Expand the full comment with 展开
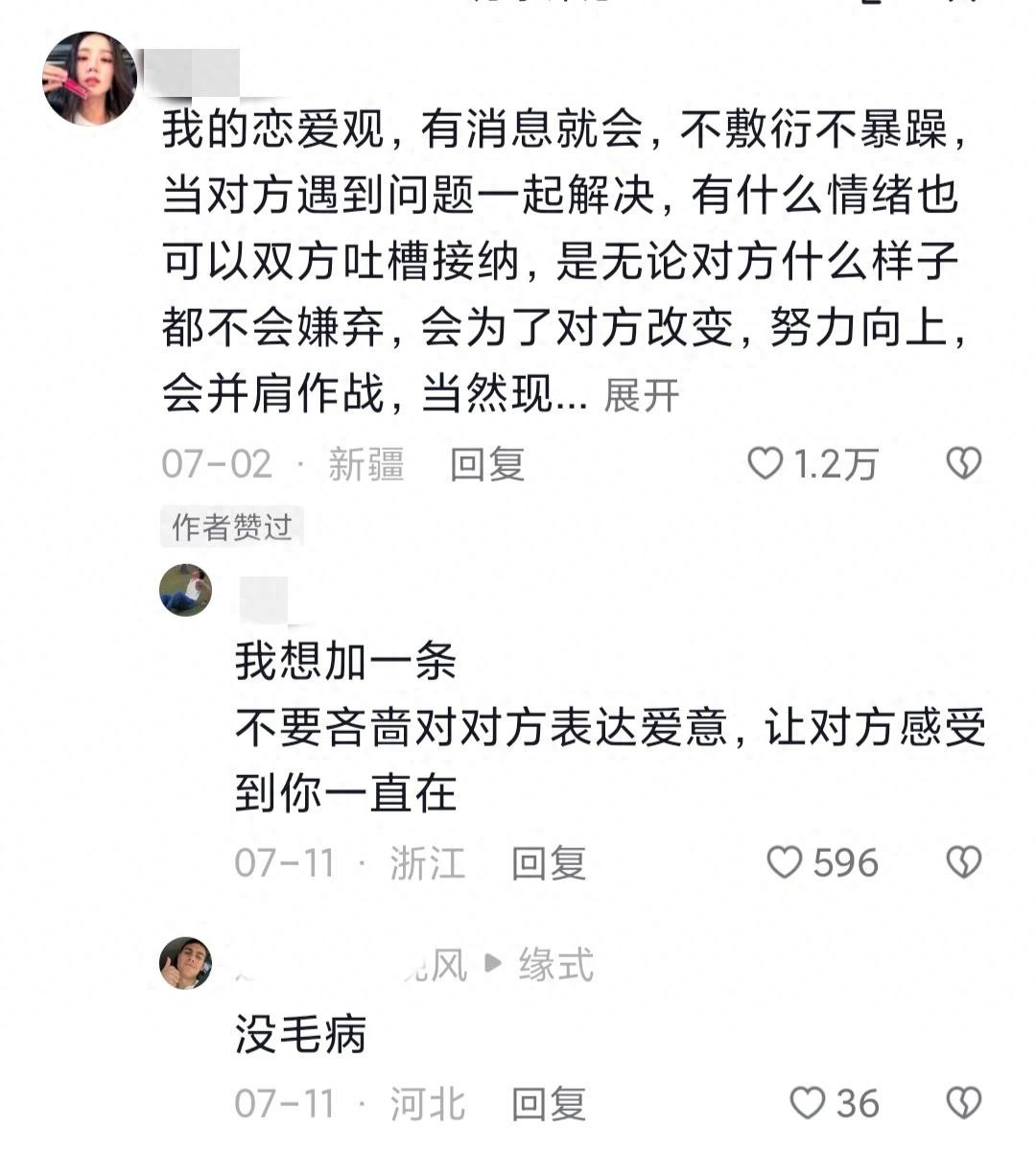The image size is (1036, 1152). pos(641,395)
